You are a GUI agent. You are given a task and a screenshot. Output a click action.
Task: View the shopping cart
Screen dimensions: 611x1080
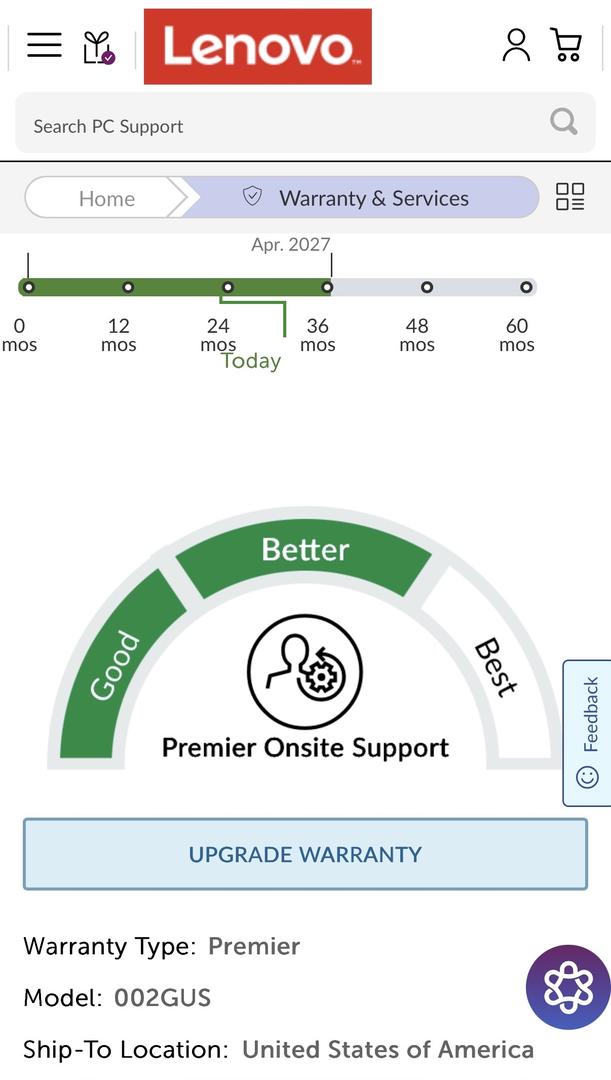click(x=566, y=45)
